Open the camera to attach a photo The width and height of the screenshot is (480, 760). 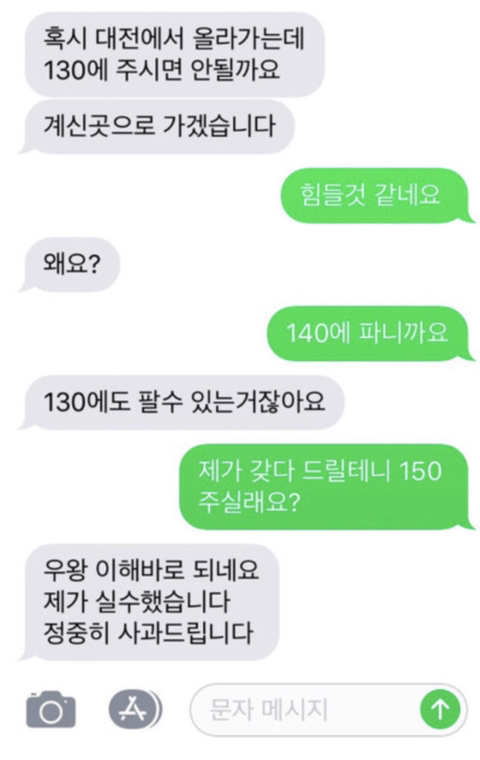click(x=51, y=710)
